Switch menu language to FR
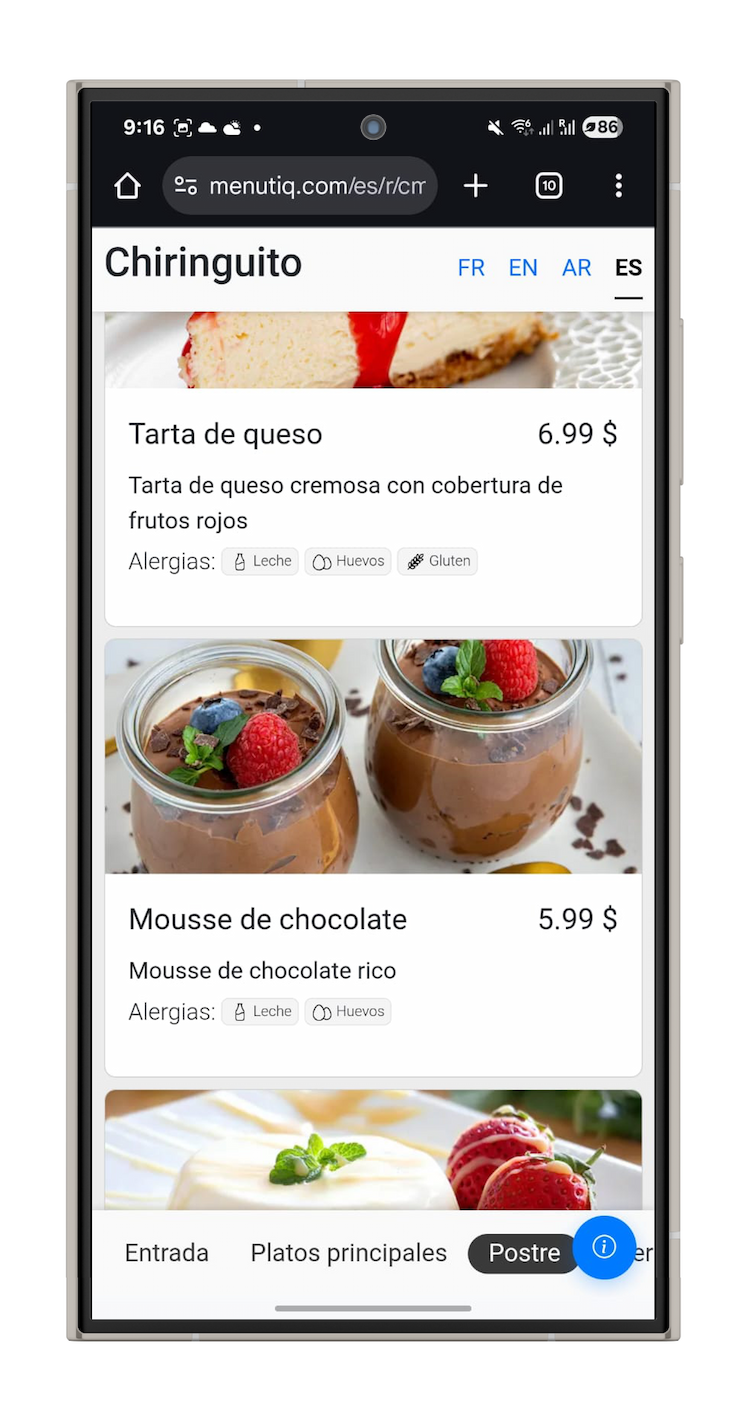This screenshot has height=1421, width=750. [x=471, y=268]
